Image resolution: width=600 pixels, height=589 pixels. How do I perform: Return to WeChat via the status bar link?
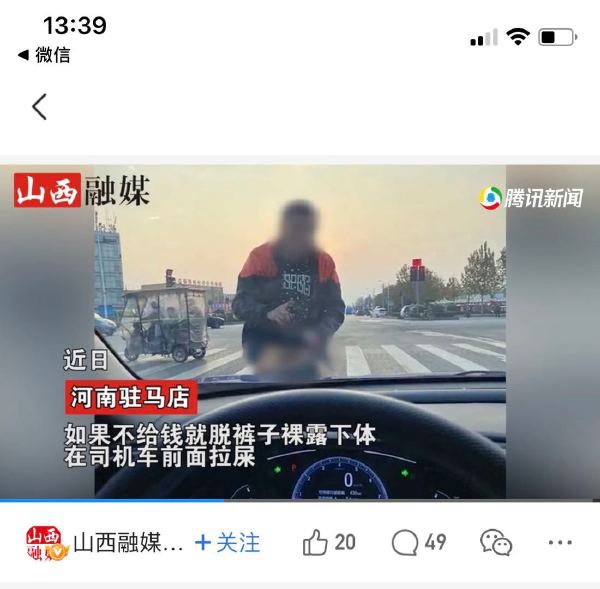point(44,55)
